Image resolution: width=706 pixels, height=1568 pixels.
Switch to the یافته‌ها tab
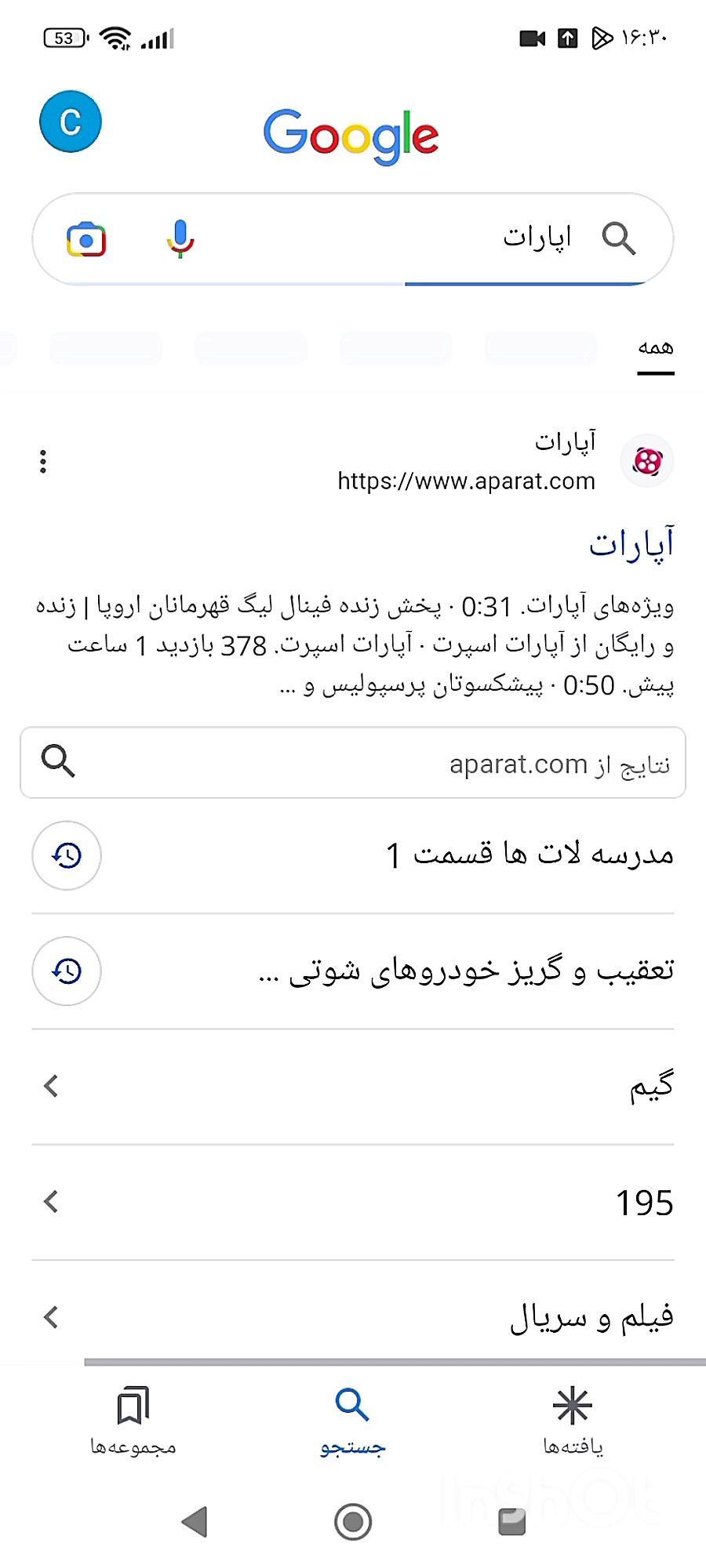coord(573,1419)
